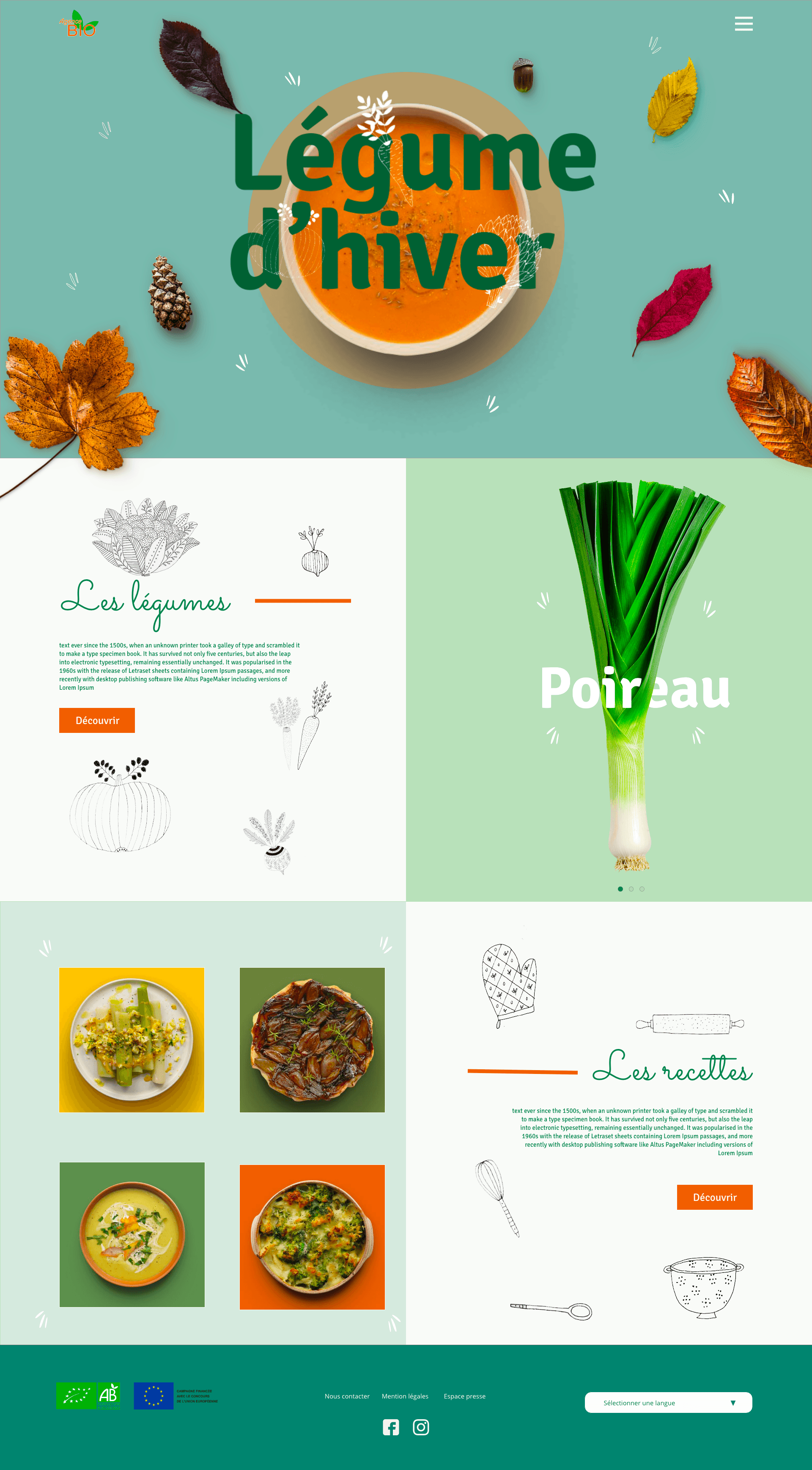
Task: Open the green soup recipe photo
Action: tap(132, 1234)
